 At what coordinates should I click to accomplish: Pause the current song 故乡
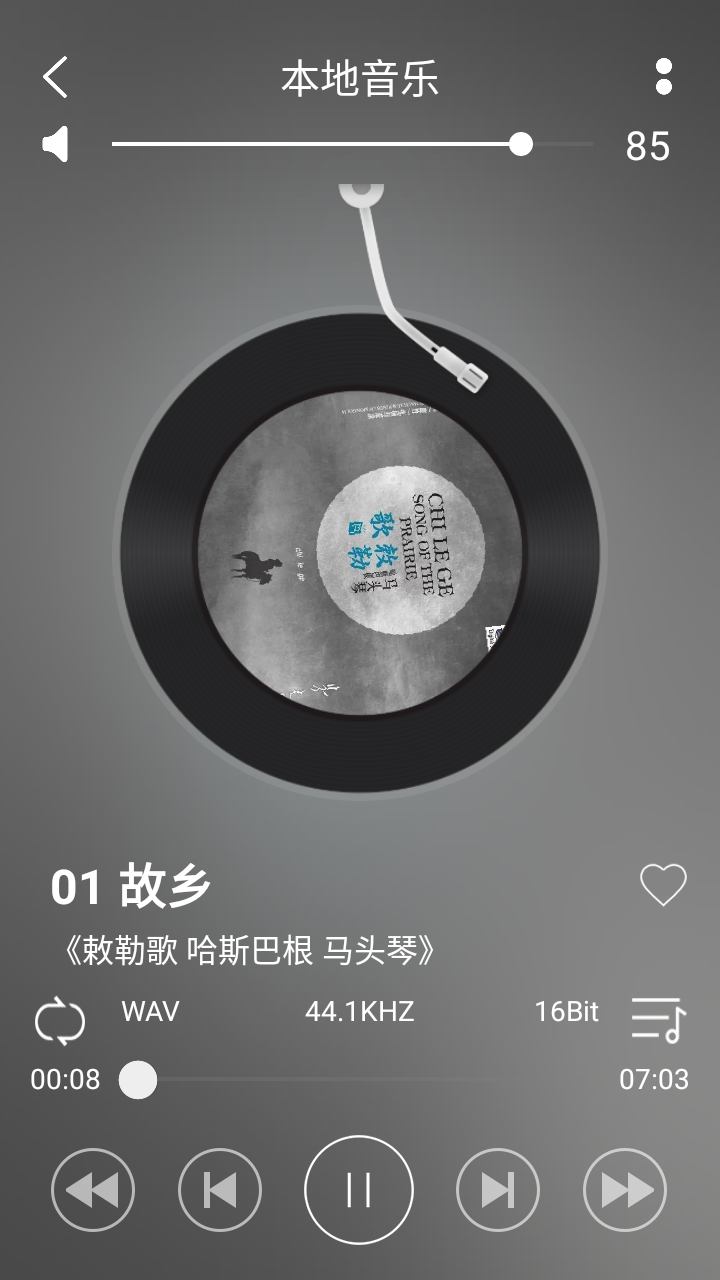[360, 1190]
